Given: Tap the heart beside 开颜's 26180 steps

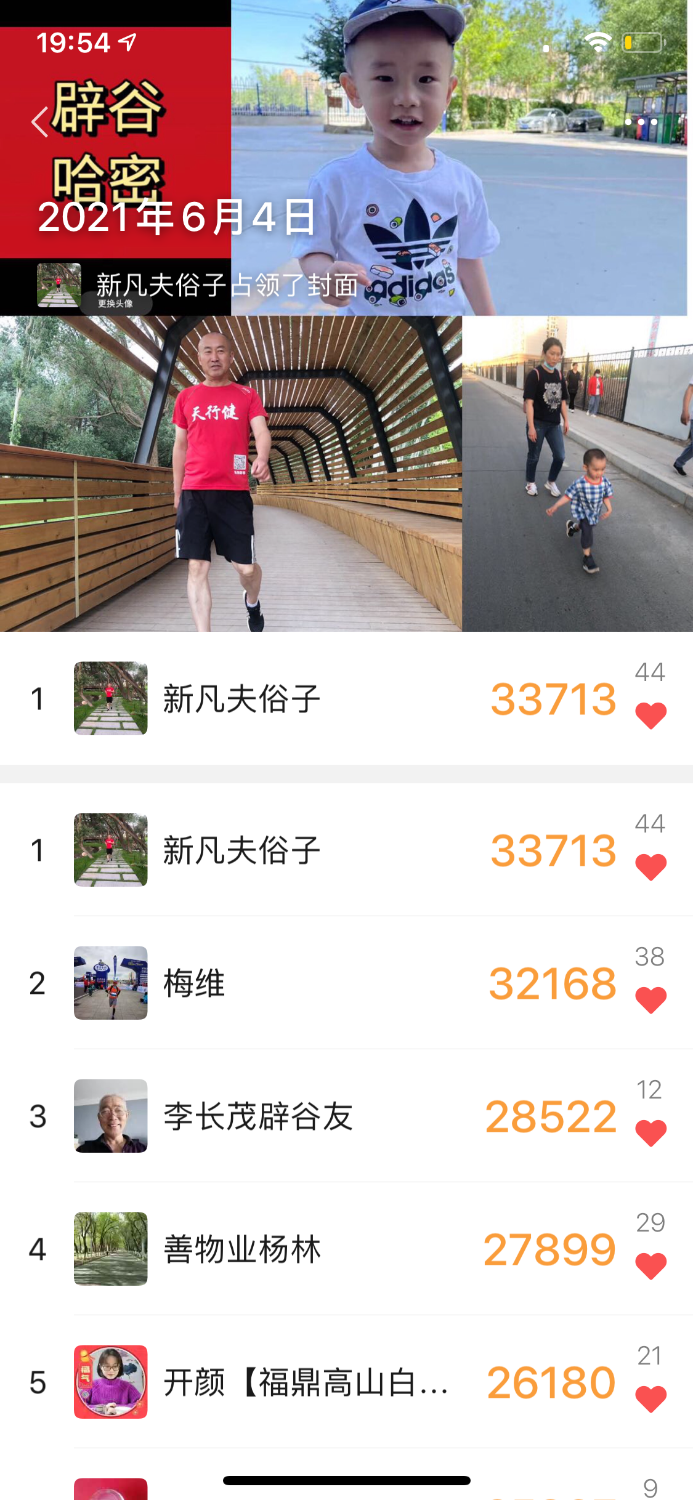Looking at the screenshot, I should click(650, 1399).
